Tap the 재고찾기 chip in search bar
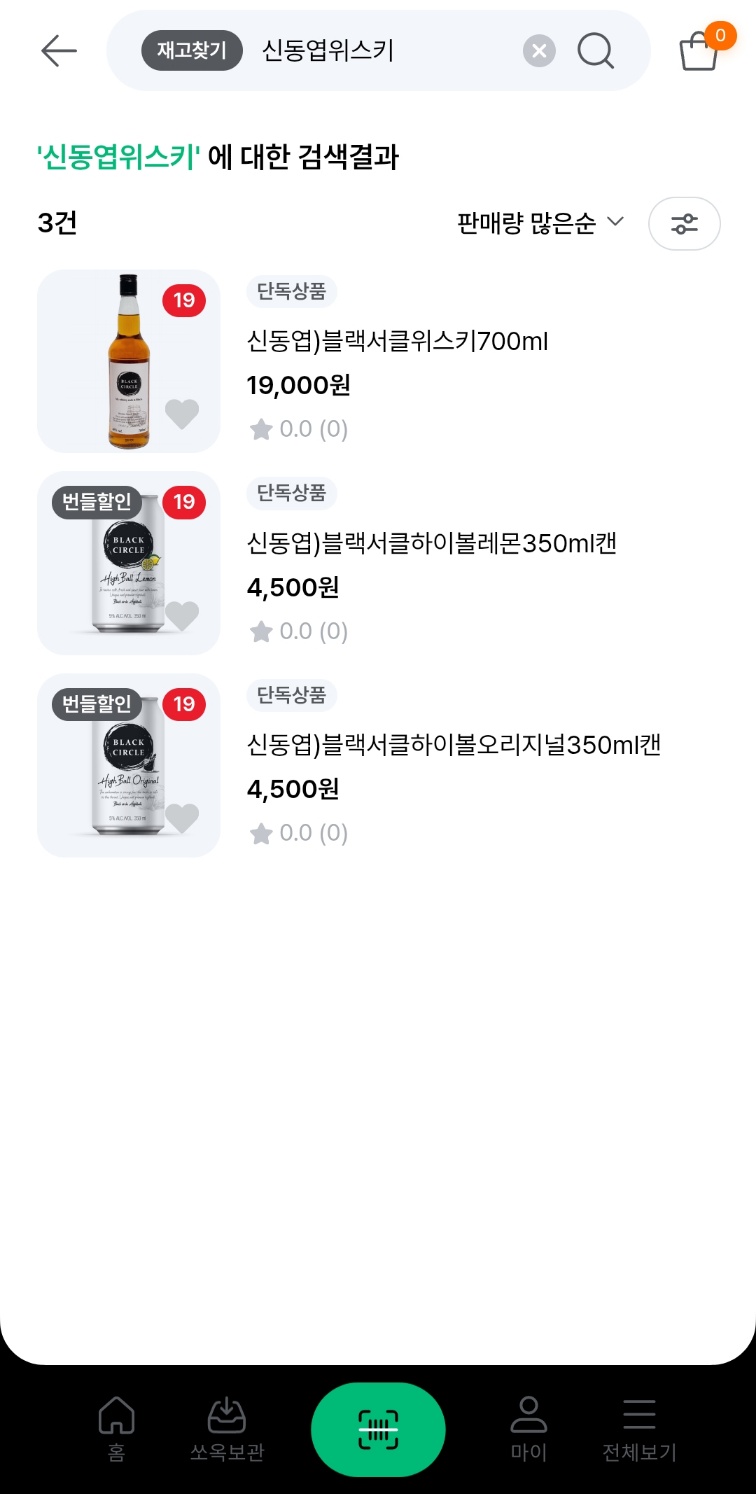This screenshot has height=1494, width=756. coord(192,51)
